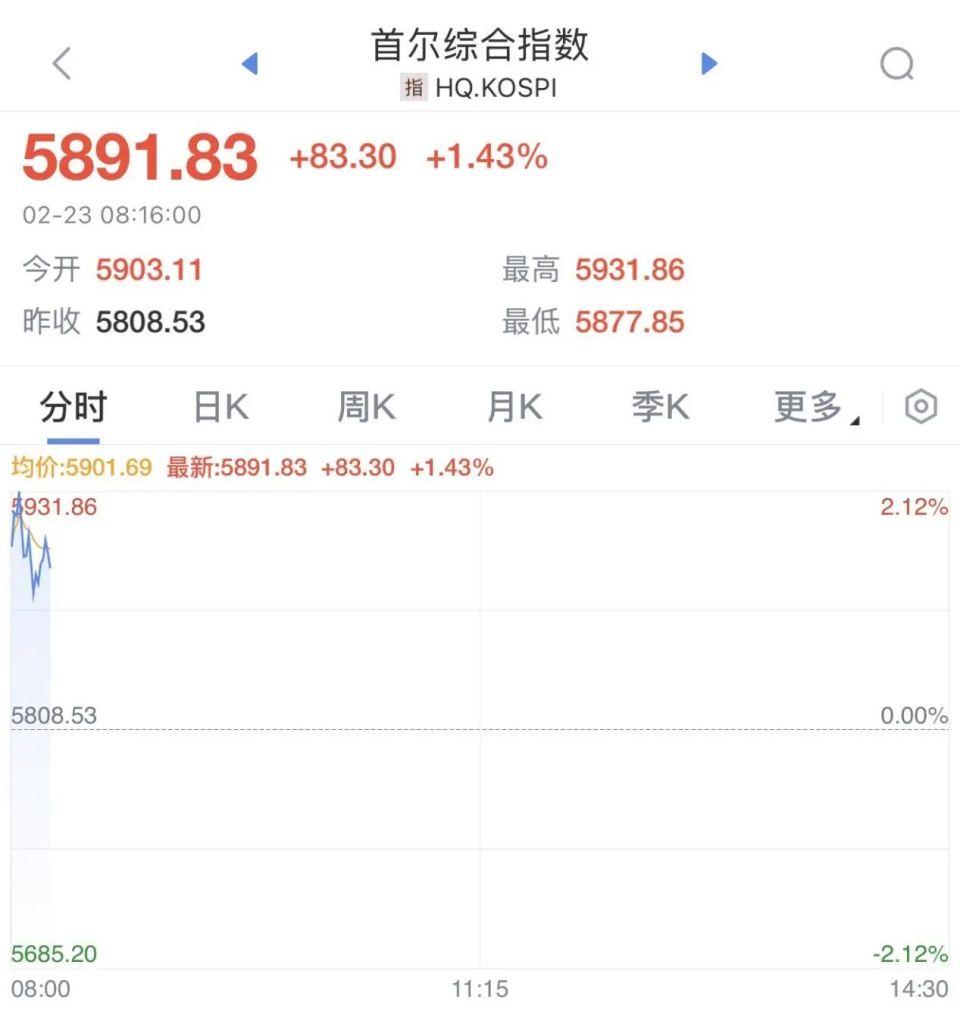
Task: Click the 最高 high value 5931.86
Action: [x=632, y=270]
